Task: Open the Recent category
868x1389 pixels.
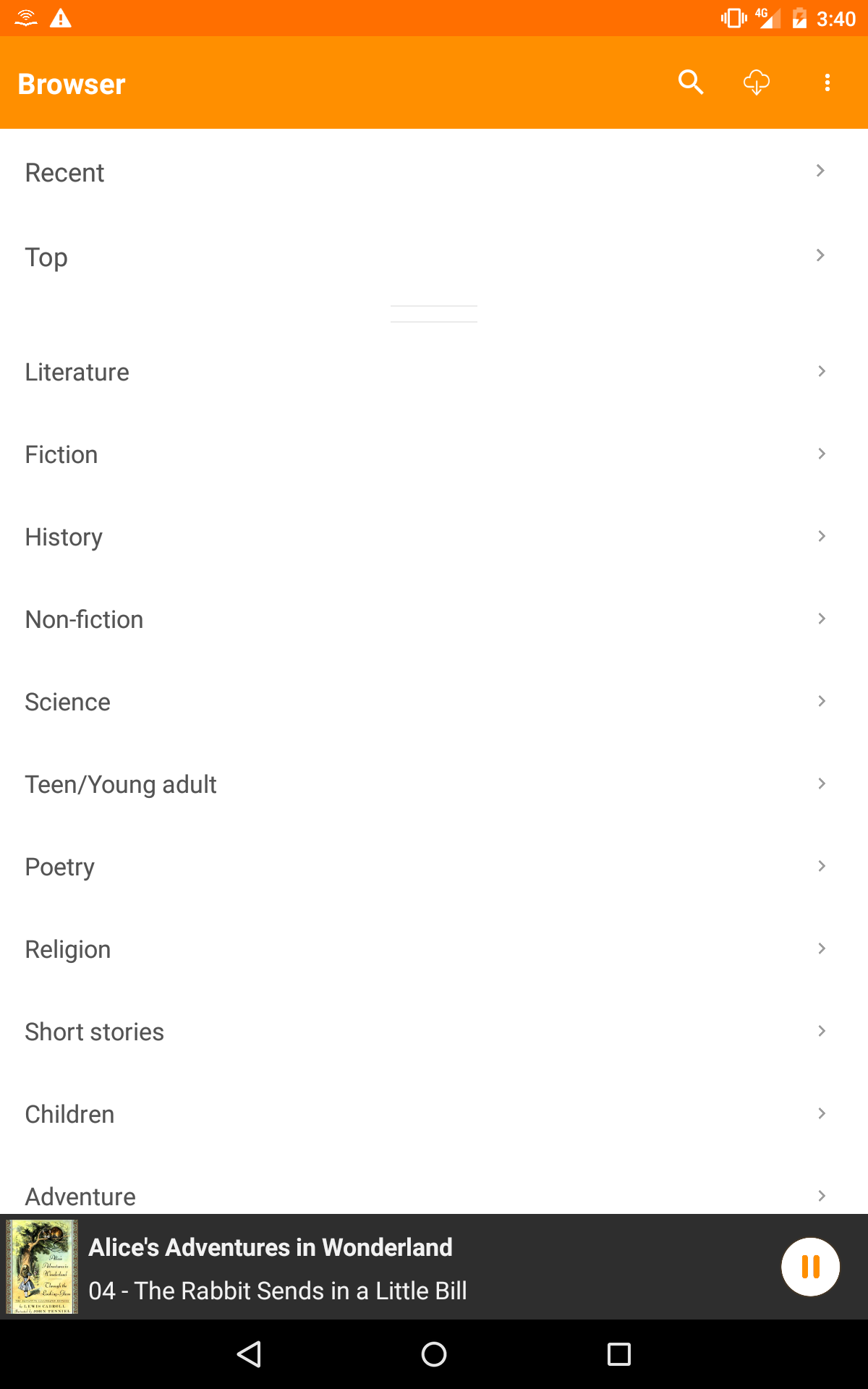Action: tap(434, 172)
